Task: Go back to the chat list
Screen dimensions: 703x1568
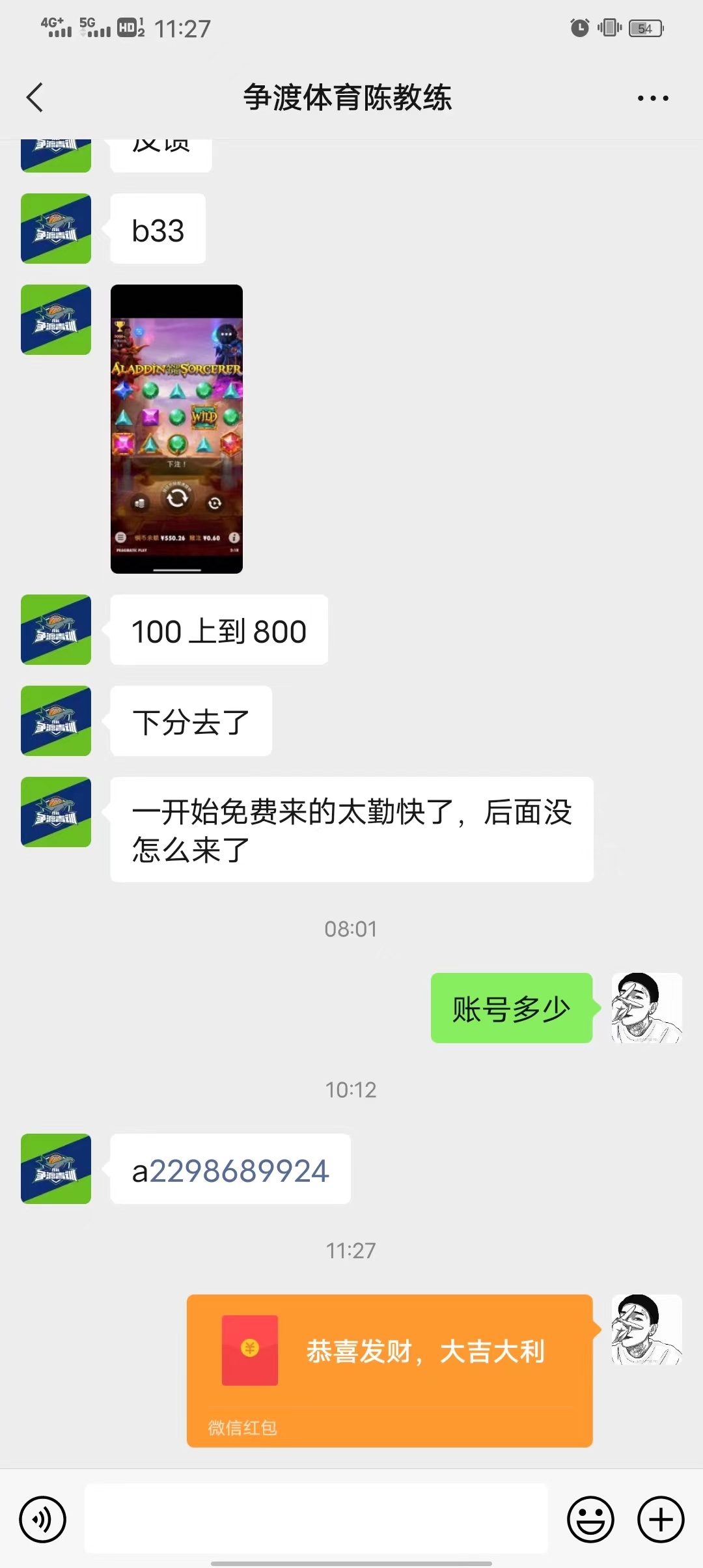Action: [35, 98]
